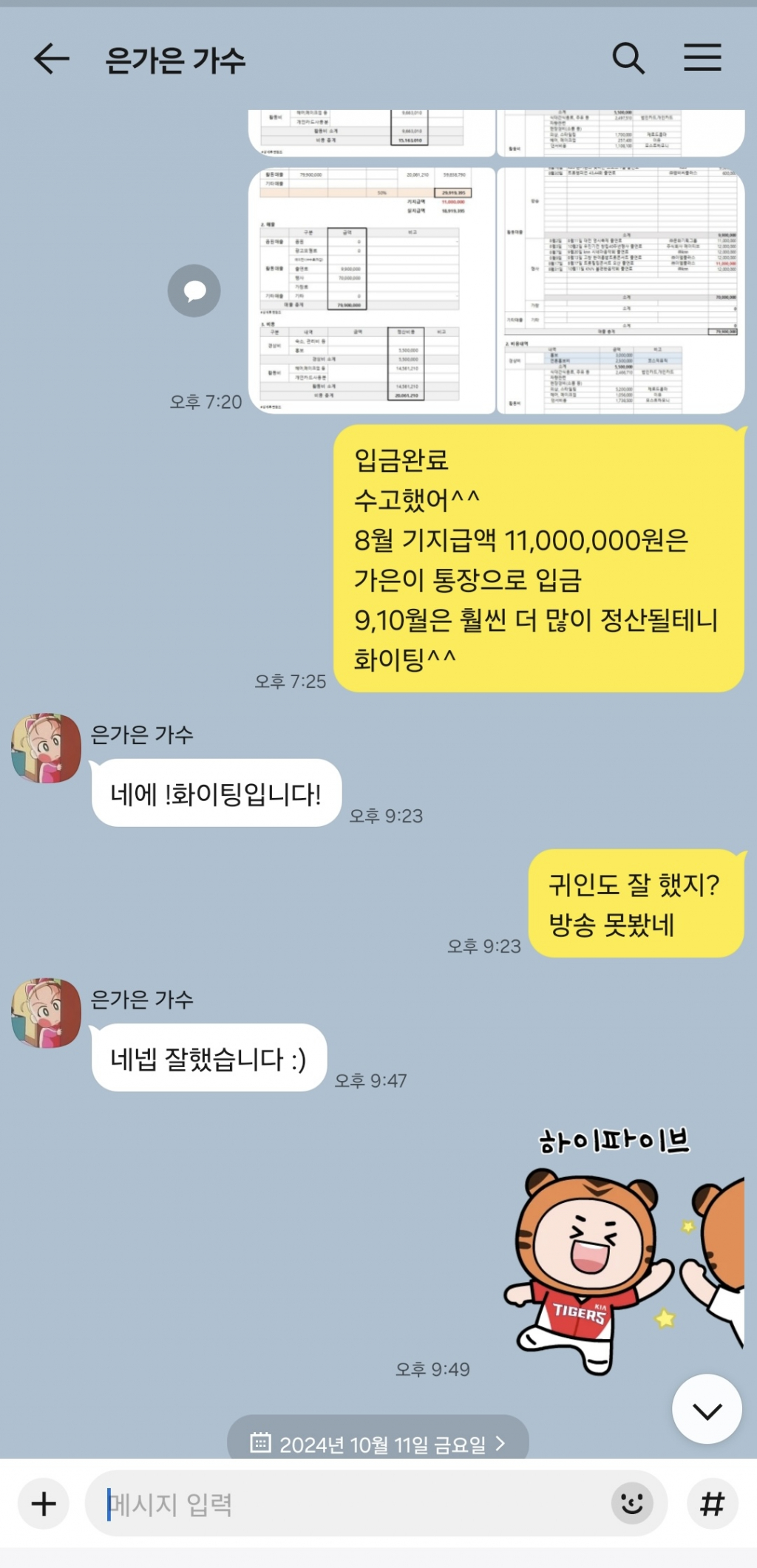
Task: Open the emoticon picker
Action: pos(631,1504)
